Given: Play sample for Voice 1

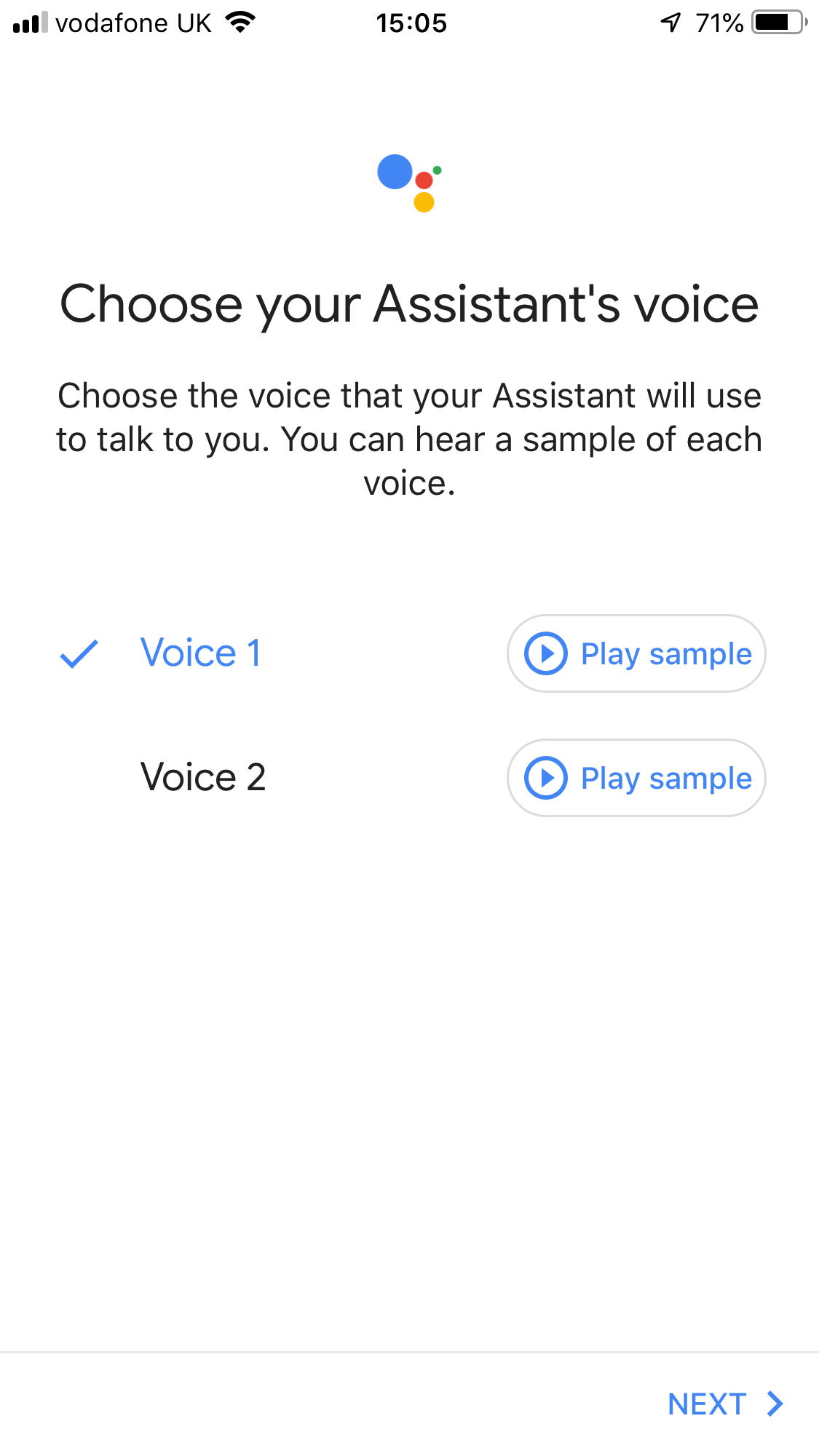Looking at the screenshot, I should tap(636, 653).
